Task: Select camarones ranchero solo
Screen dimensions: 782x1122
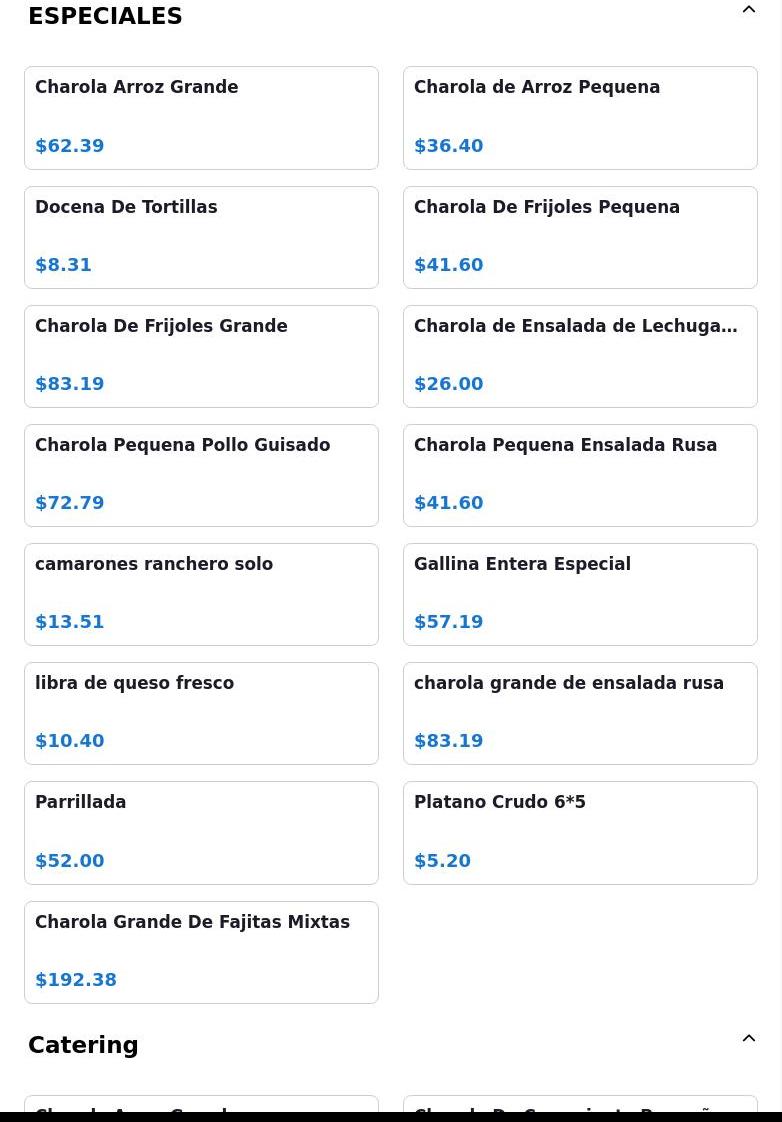Action: (201, 594)
